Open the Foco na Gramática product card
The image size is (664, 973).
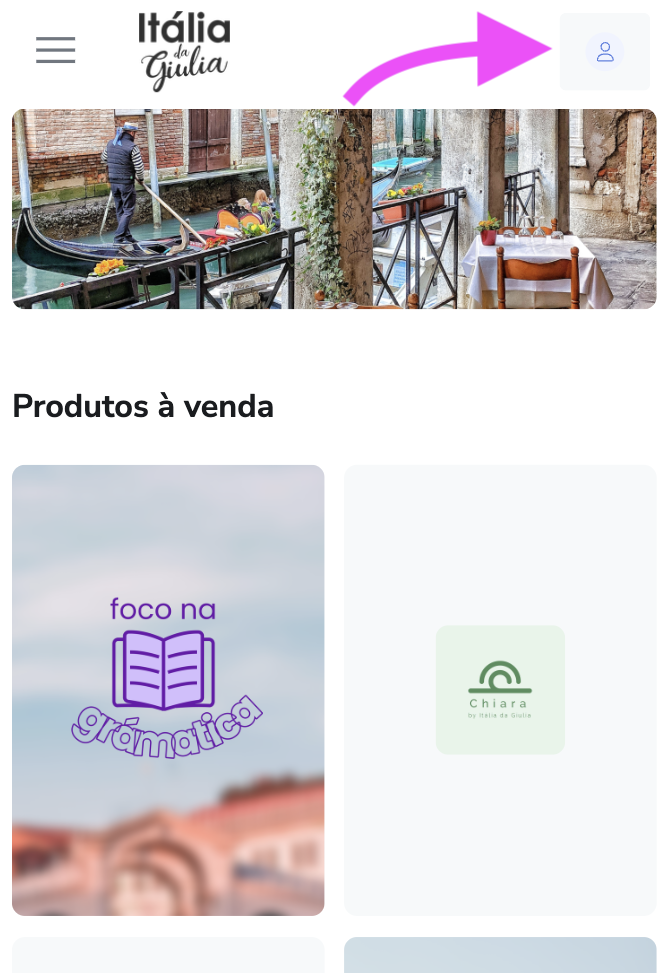point(168,689)
